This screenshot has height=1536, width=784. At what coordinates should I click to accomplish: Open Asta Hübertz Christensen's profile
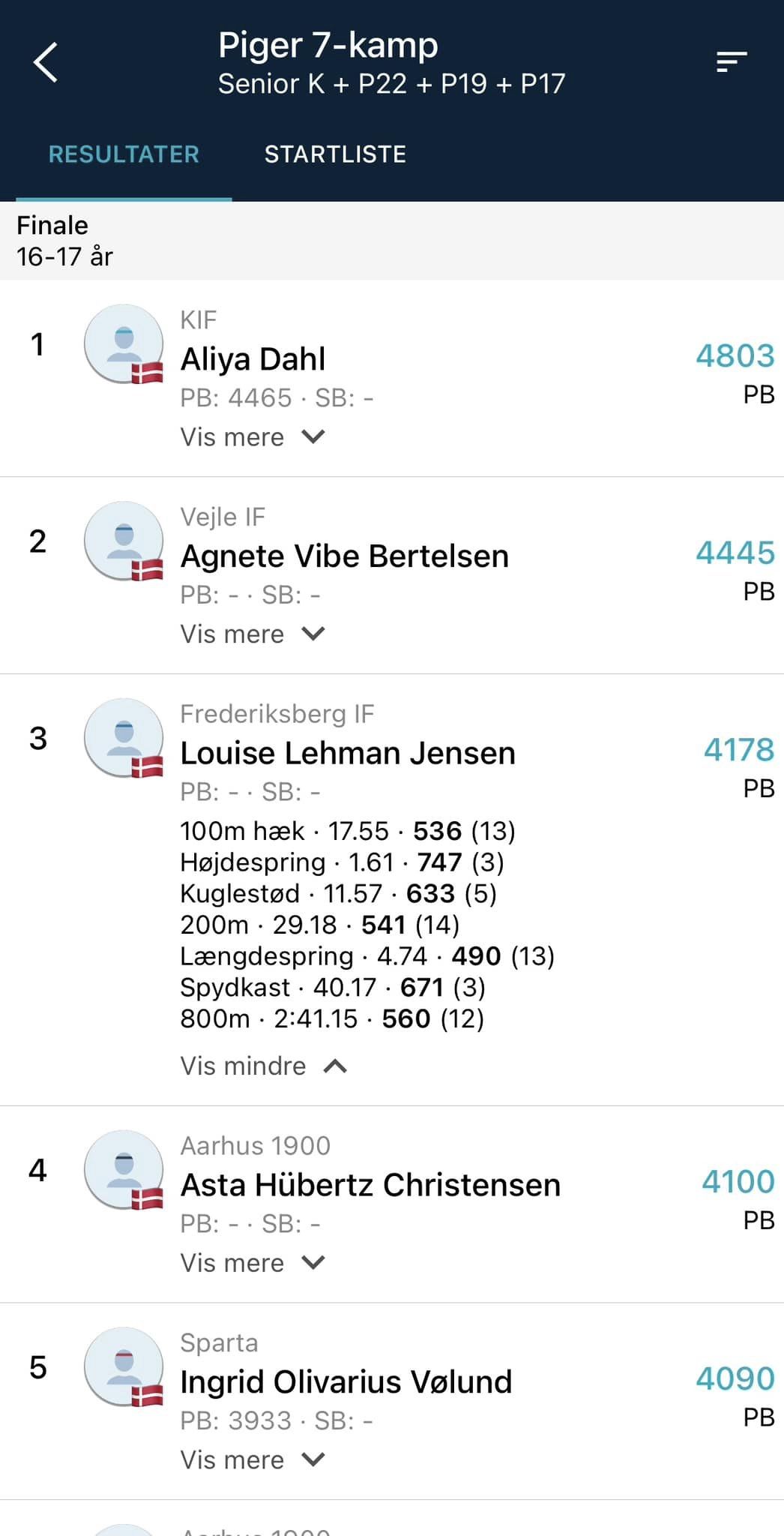click(x=370, y=1186)
